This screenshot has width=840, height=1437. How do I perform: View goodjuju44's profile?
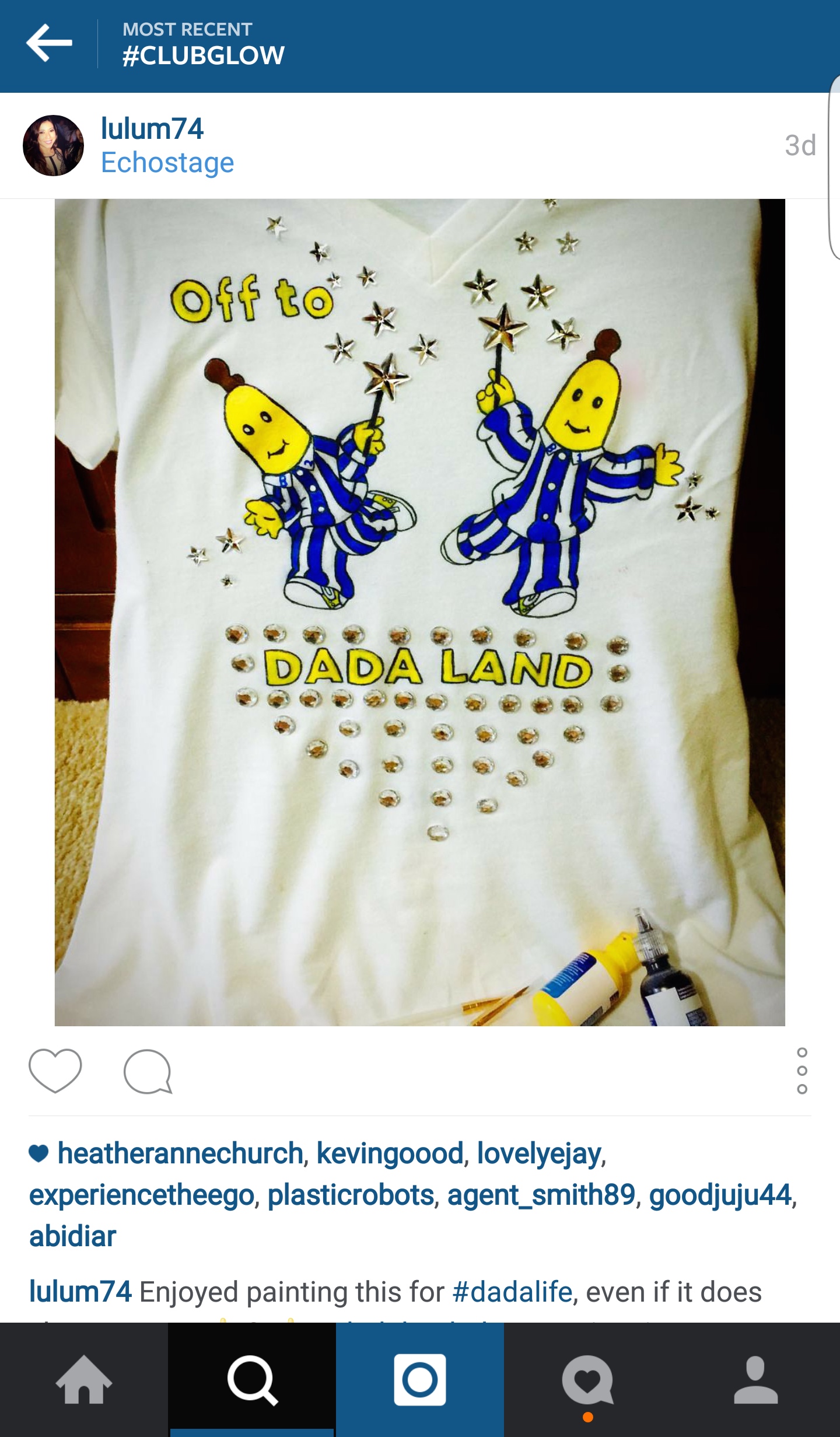point(720,1195)
